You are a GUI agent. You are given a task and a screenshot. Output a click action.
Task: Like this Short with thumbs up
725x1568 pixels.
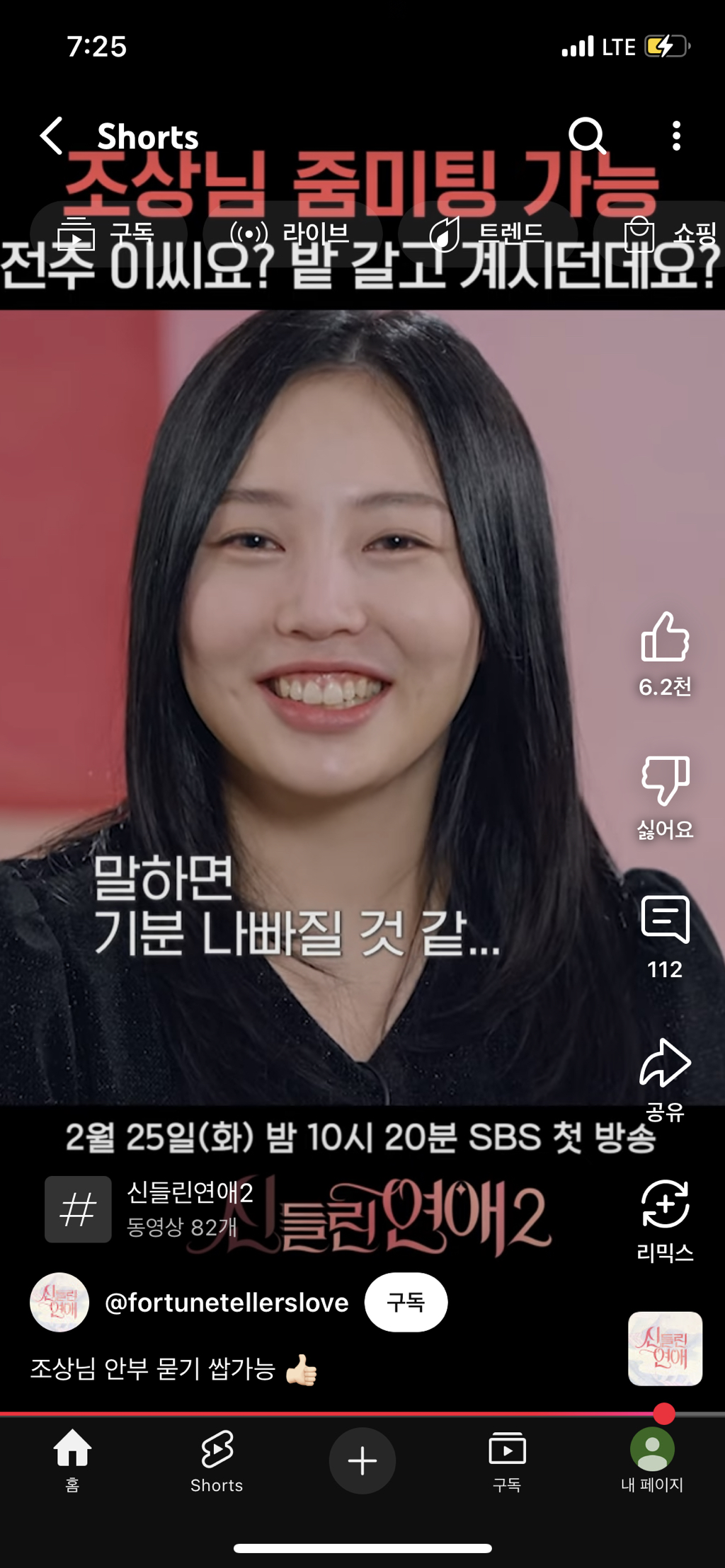665,637
